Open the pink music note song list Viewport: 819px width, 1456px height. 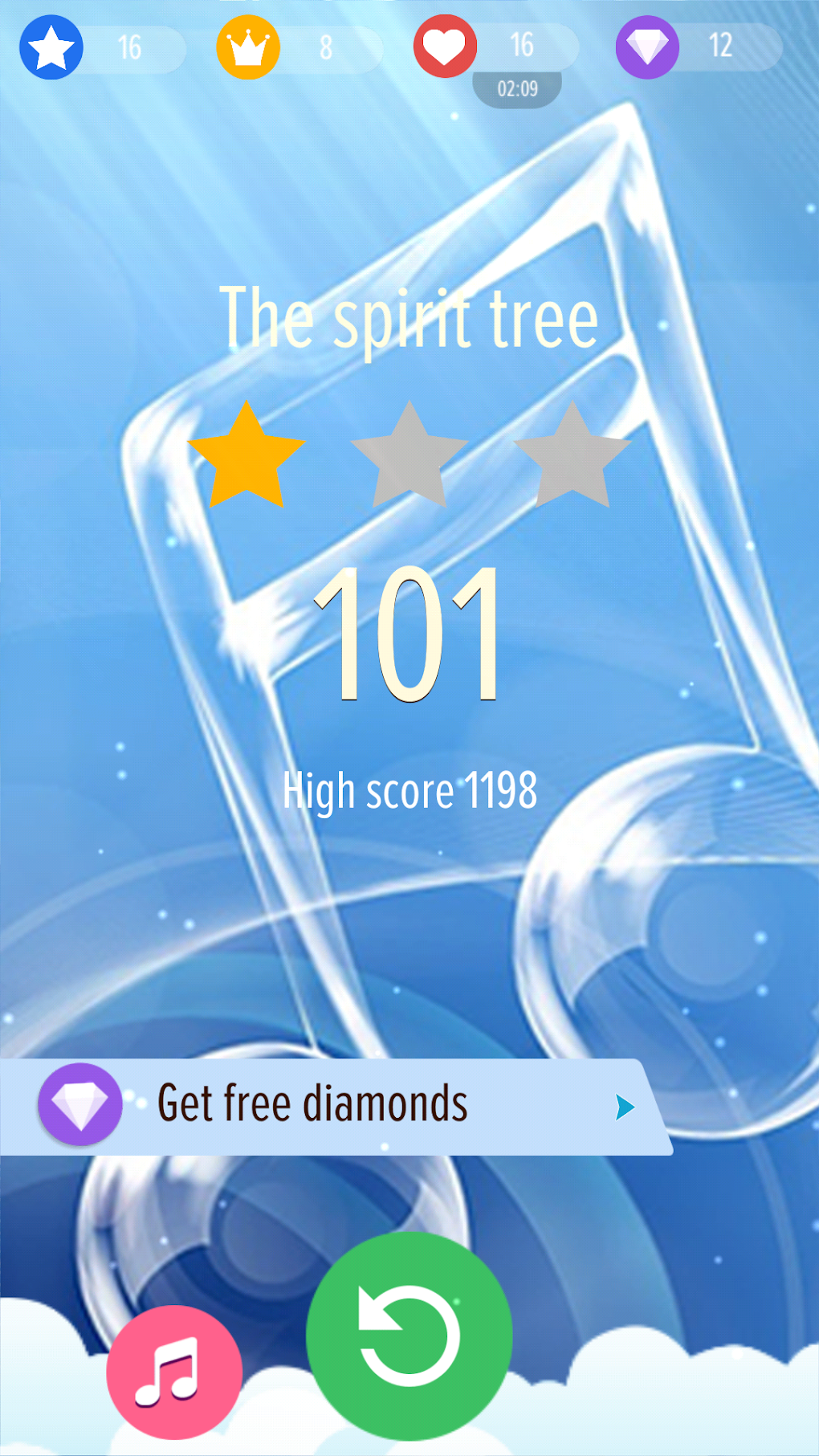pos(174,1372)
